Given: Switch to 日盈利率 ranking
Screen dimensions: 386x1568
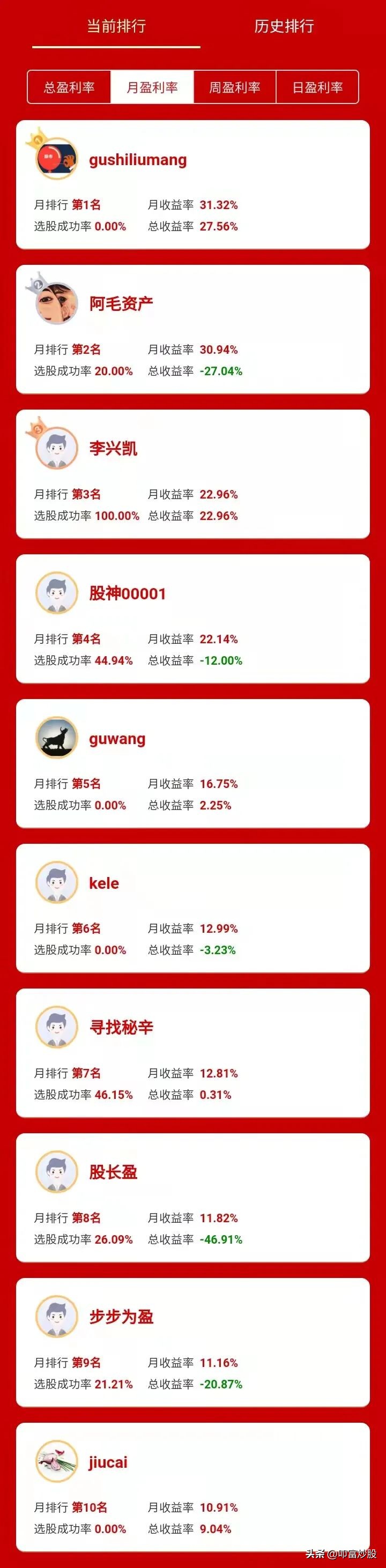Looking at the screenshot, I should (317, 88).
